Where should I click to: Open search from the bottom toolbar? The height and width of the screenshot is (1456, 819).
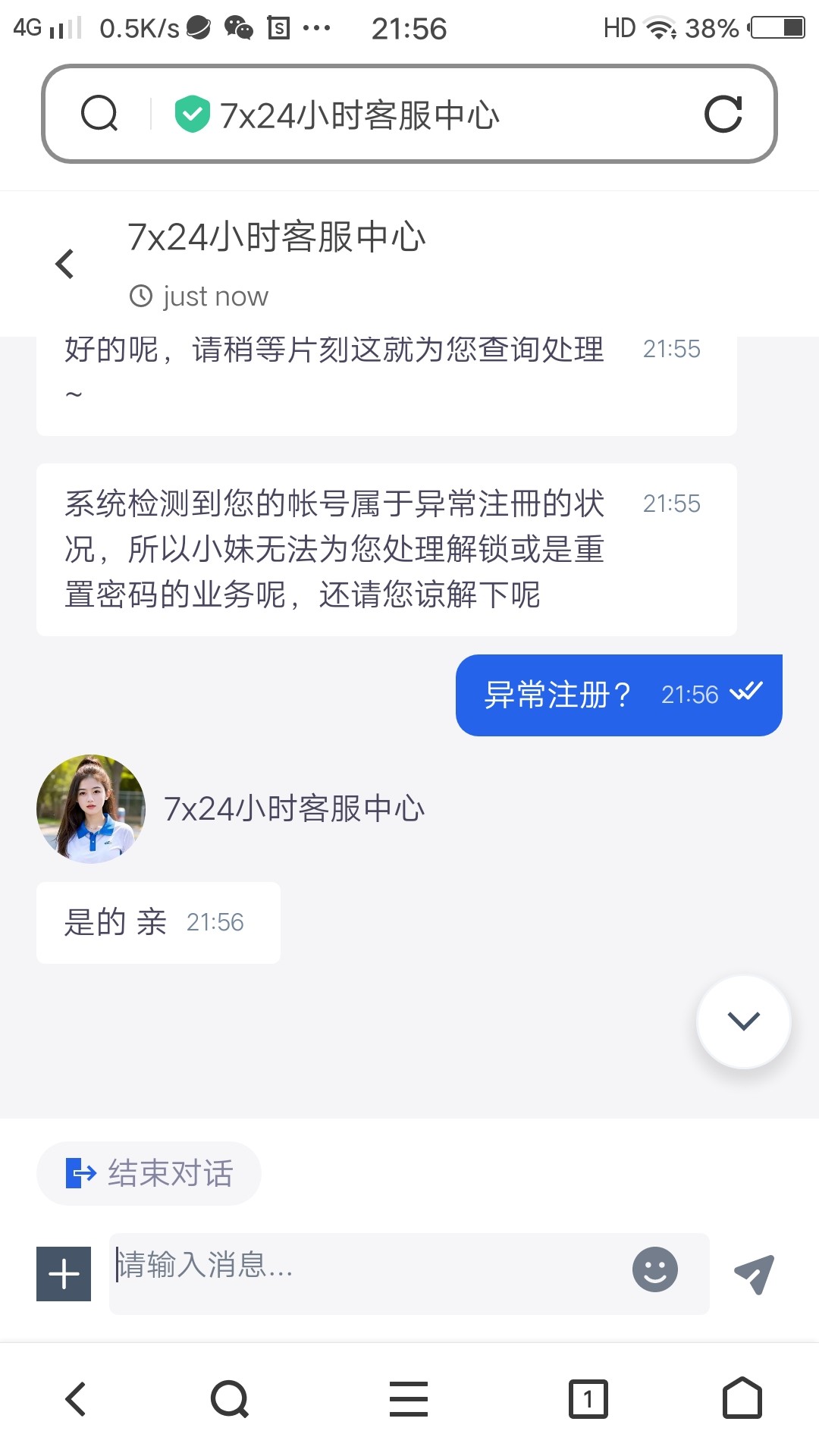click(230, 1399)
